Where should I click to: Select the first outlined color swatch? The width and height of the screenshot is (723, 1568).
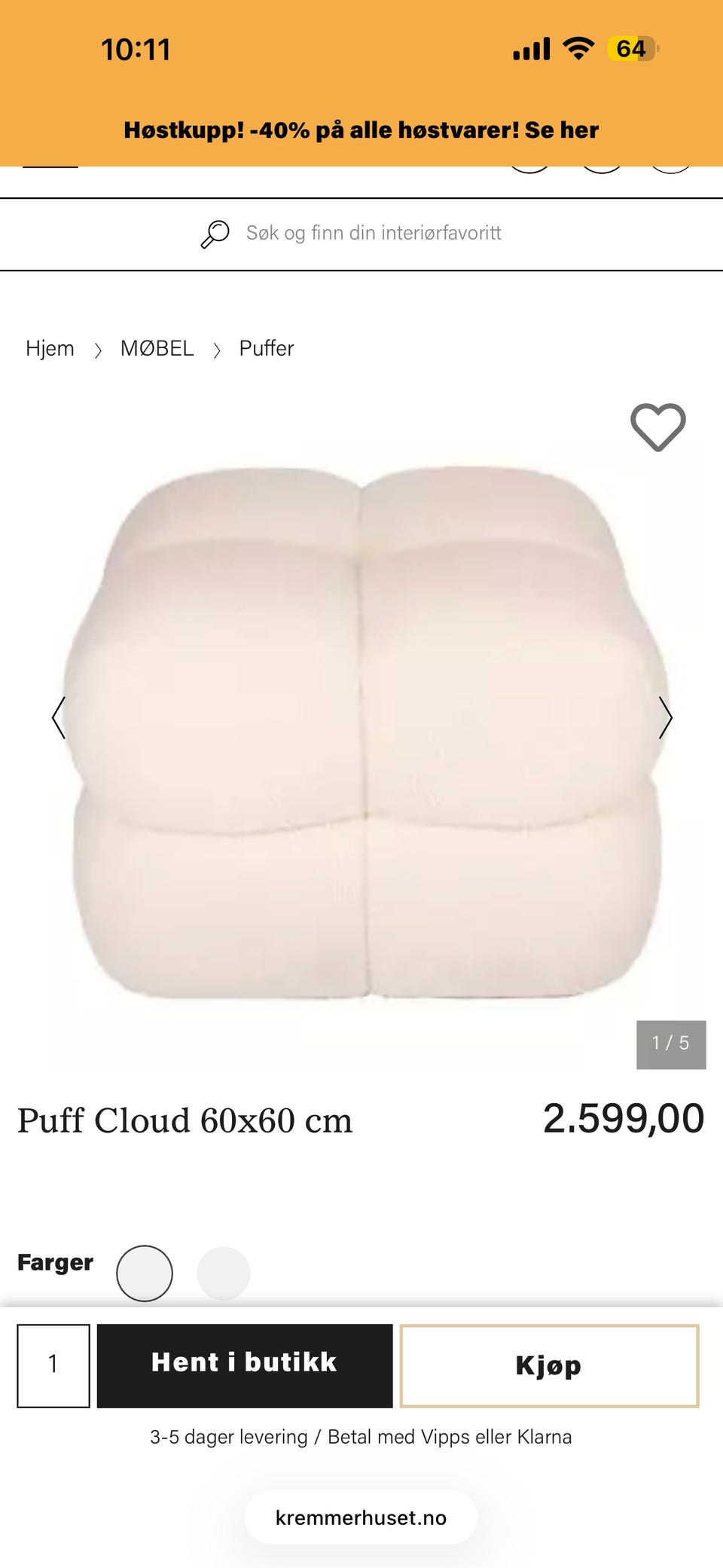tap(145, 1273)
